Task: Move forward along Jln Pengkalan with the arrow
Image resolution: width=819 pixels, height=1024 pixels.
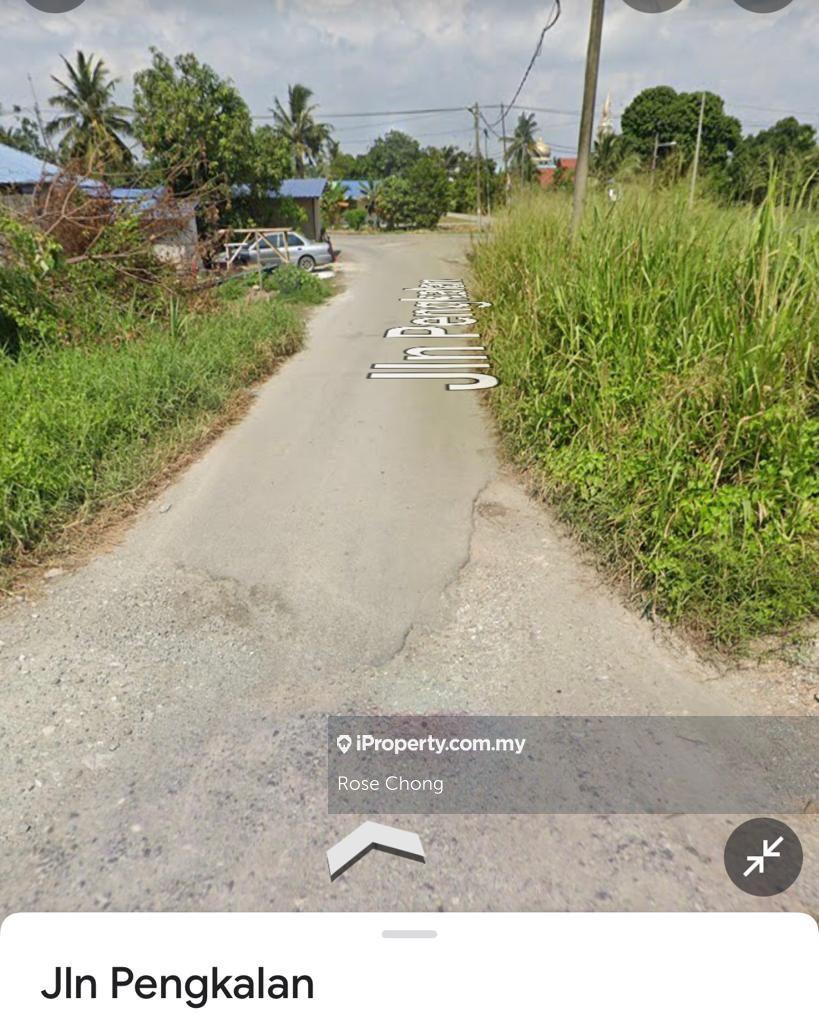Action: click(x=375, y=846)
